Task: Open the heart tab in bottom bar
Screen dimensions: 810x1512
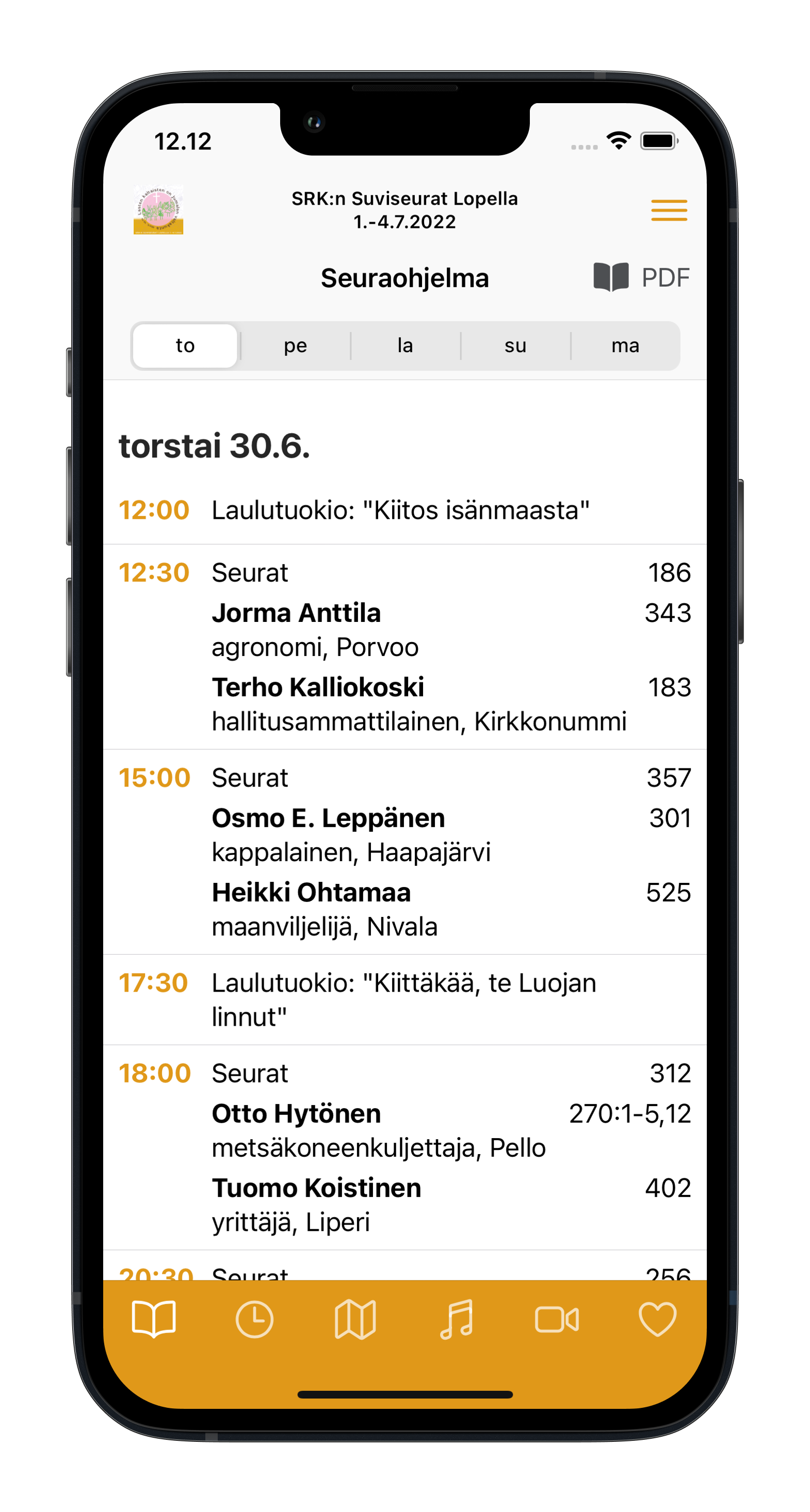Action: (x=657, y=1320)
